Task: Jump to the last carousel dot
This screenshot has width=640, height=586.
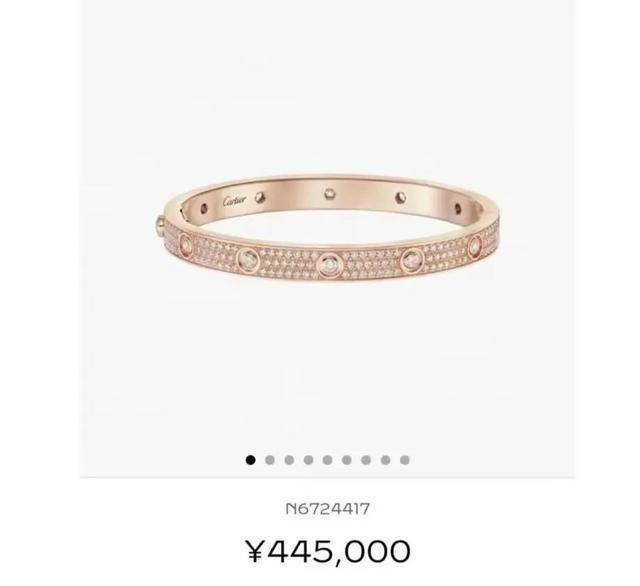Action: pyautogui.click(x=404, y=460)
